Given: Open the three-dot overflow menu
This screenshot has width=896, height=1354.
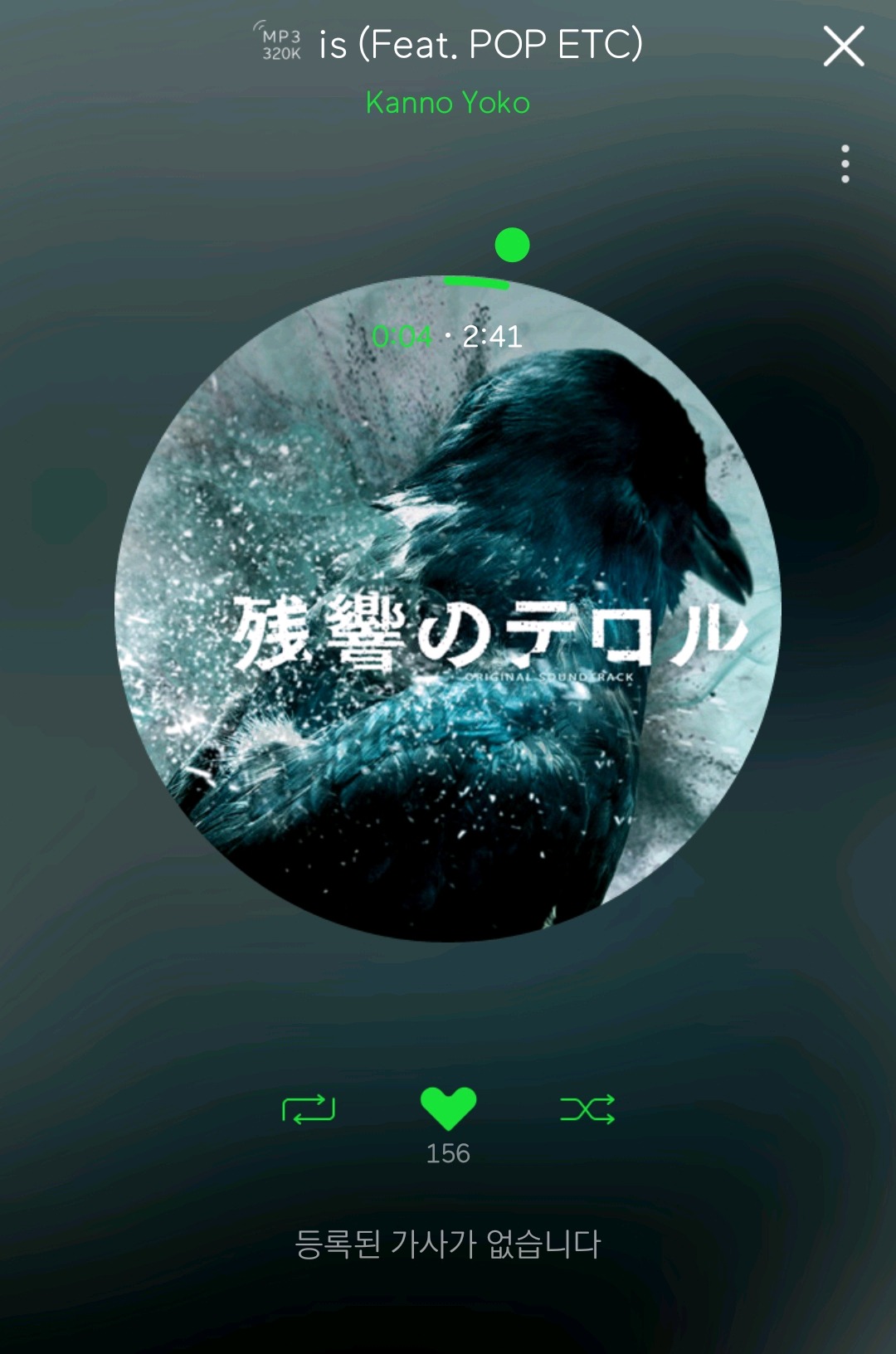Looking at the screenshot, I should 845,164.
